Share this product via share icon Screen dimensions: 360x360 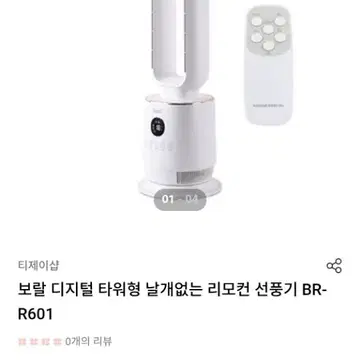coord(334,266)
